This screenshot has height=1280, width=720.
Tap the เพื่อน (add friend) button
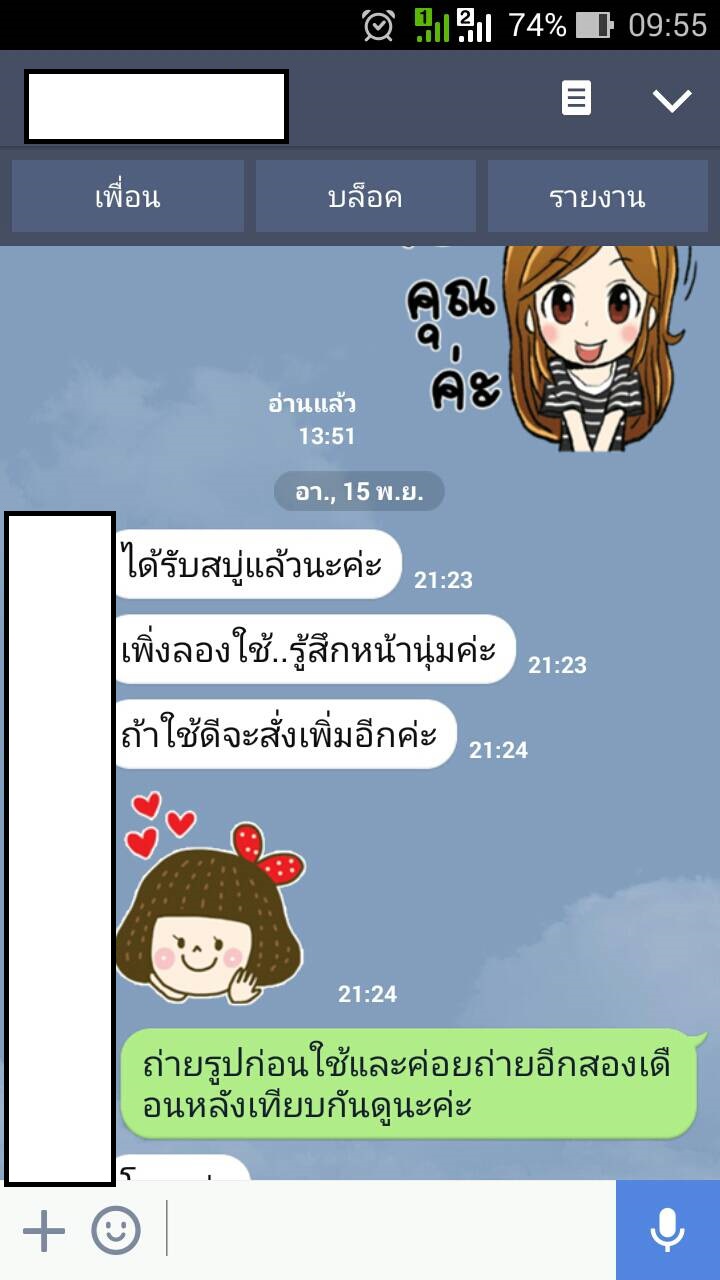pyautogui.click(x=128, y=197)
